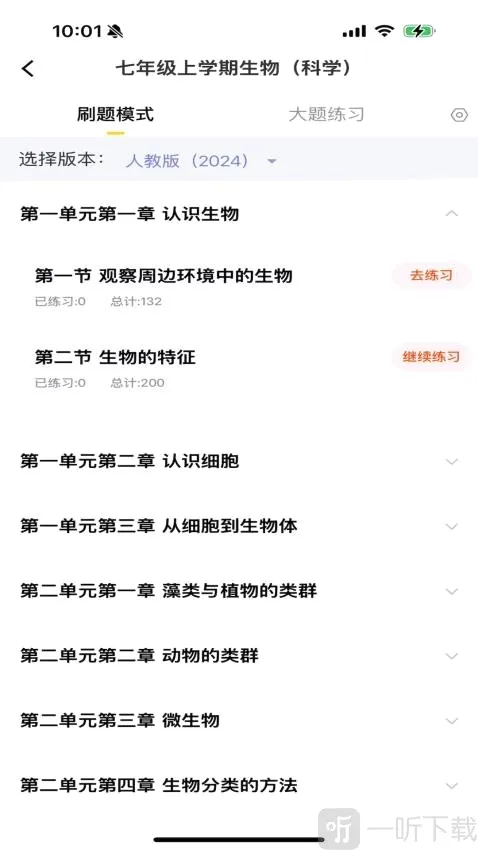Tap the eye icon beside the tabs
This screenshot has width=478, height=850.
(x=459, y=115)
